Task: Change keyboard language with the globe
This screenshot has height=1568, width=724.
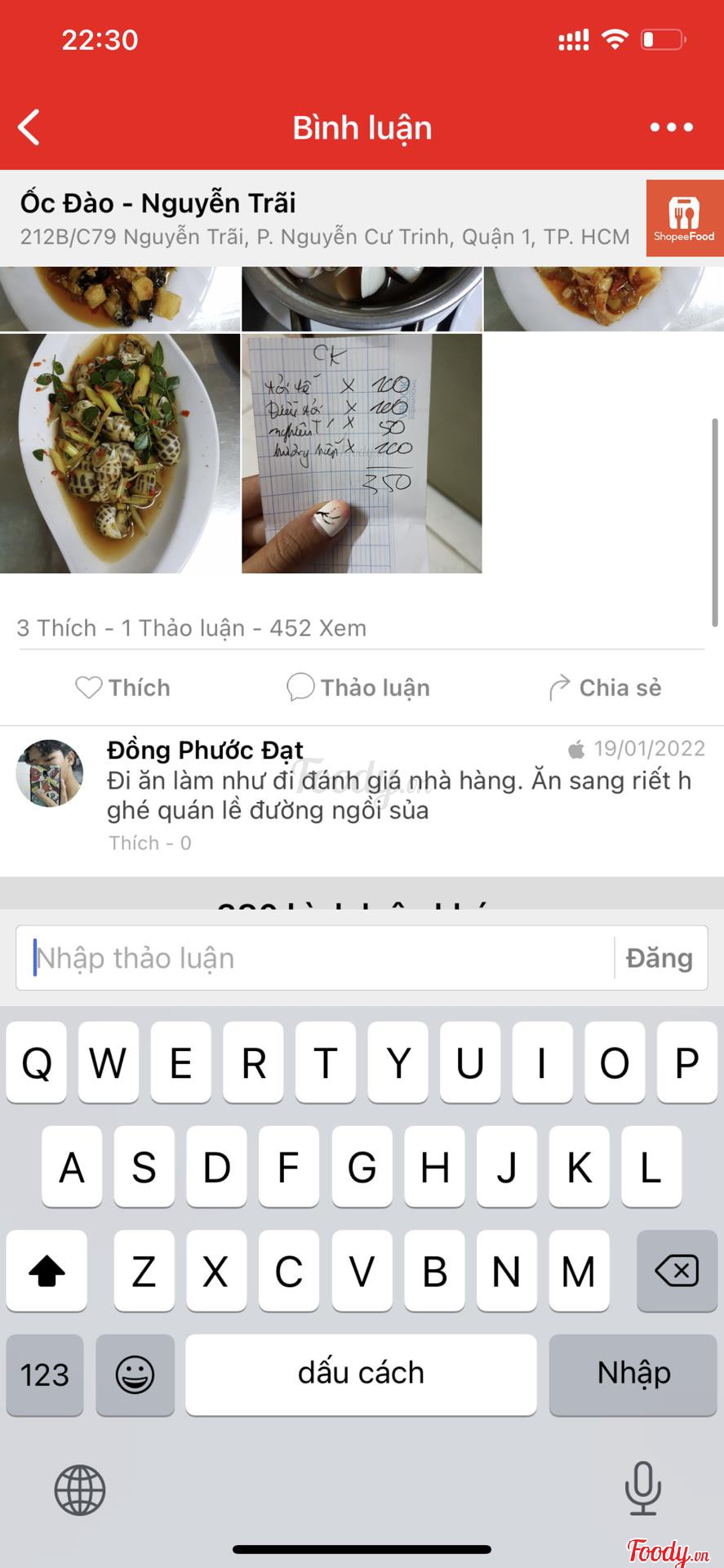Action: [80, 1490]
